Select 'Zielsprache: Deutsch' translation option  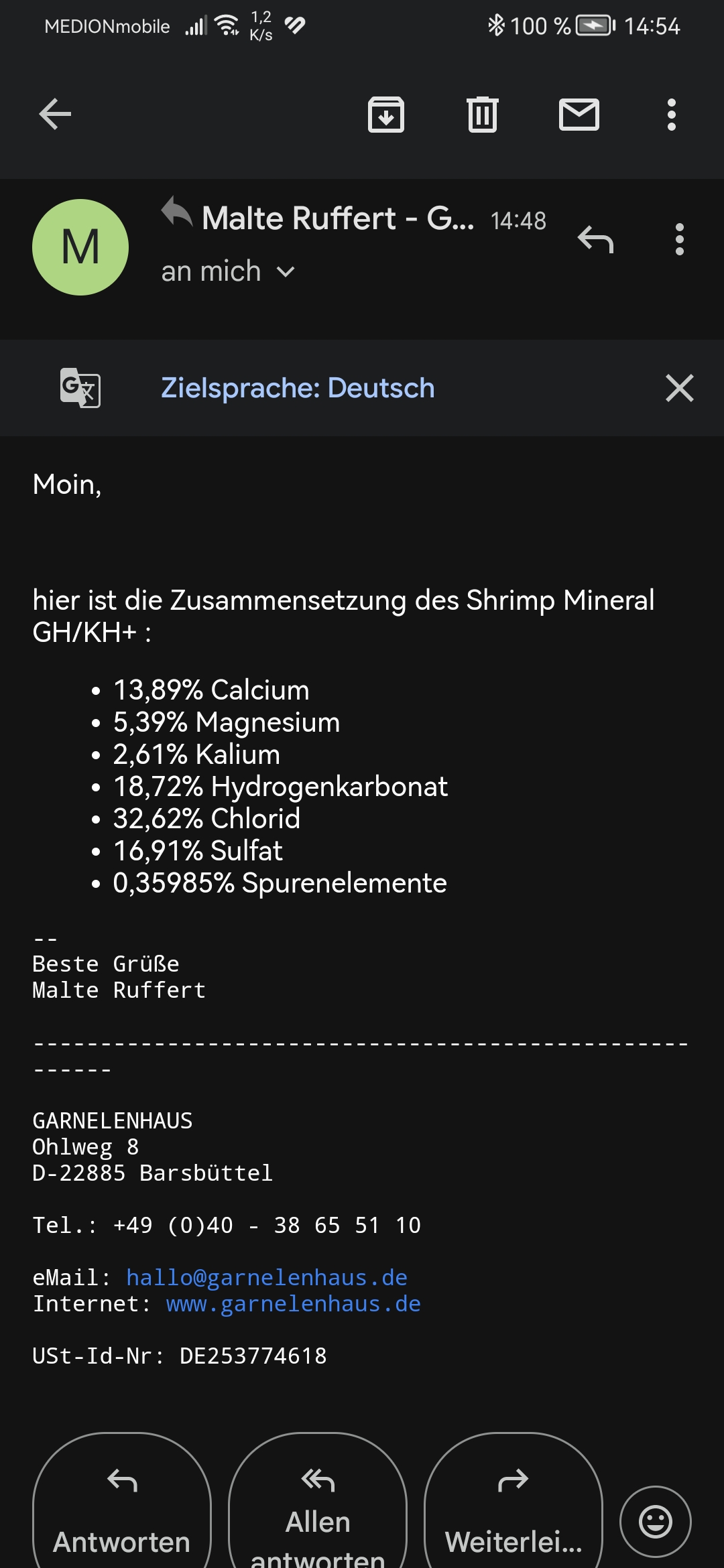pos(298,388)
